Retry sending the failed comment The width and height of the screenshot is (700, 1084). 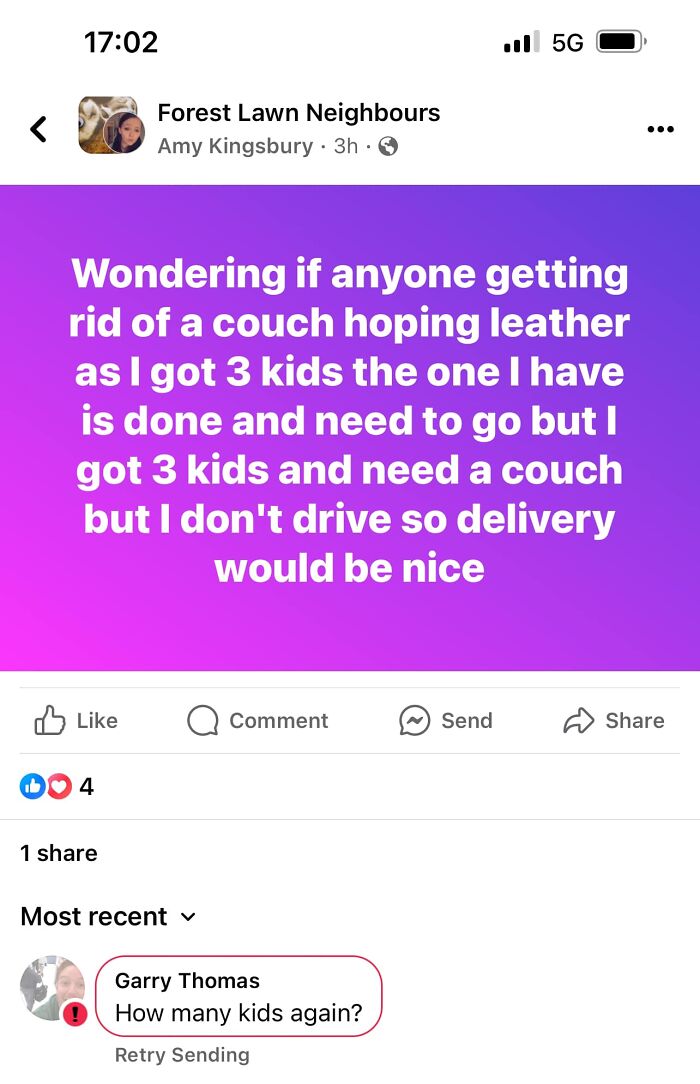tap(182, 1055)
